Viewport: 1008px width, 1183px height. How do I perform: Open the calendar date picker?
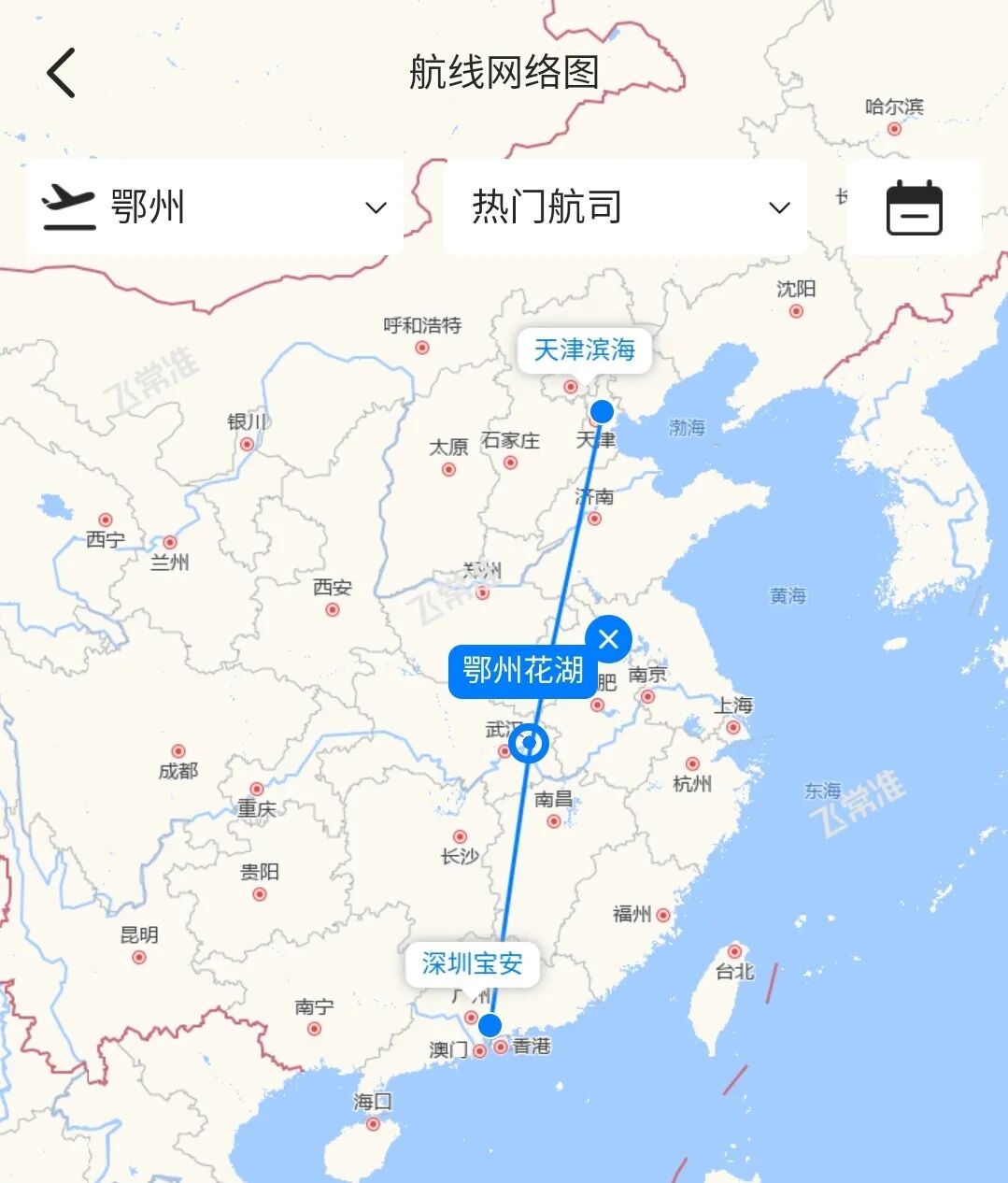coord(914,207)
